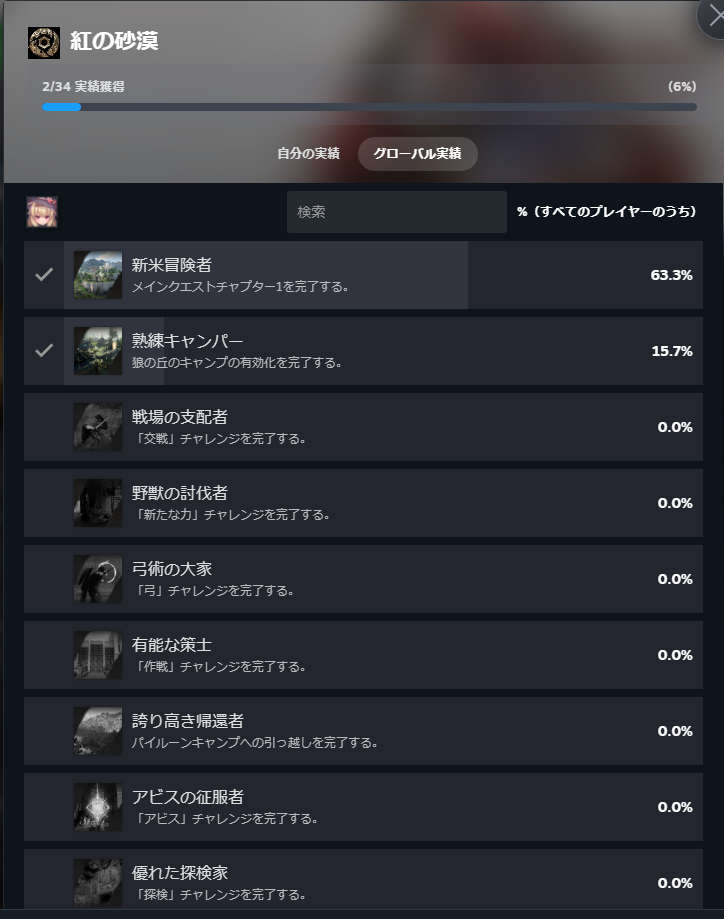724x919 pixels.
Task: Open the アビスの征服者 achievement row
Action: [x=363, y=807]
